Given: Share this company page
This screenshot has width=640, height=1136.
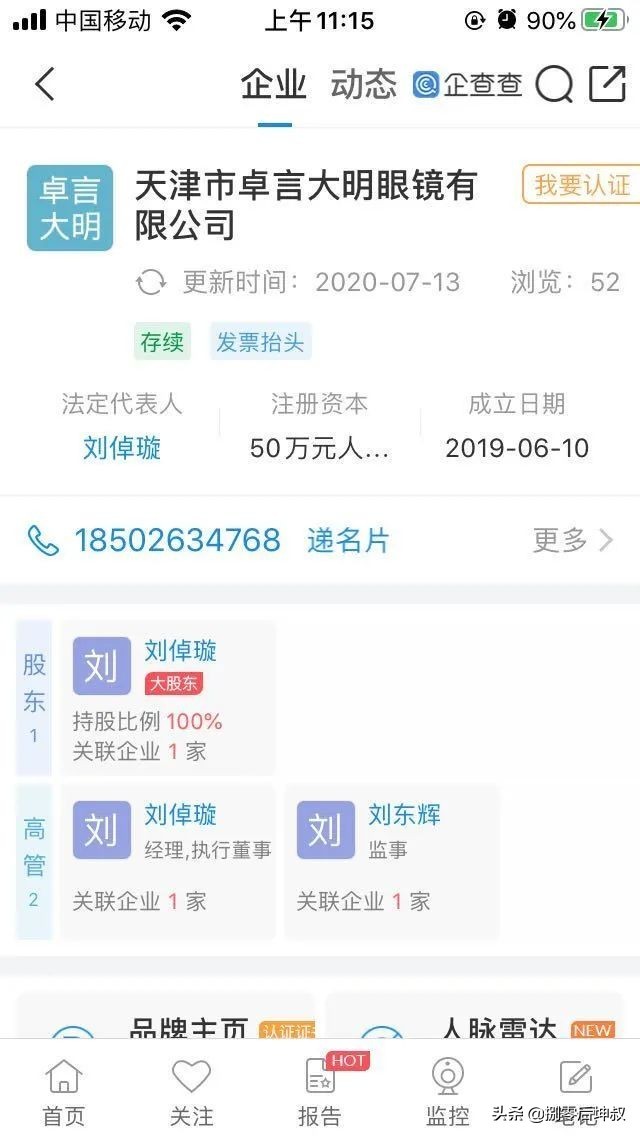Looking at the screenshot, I should tap(607, 85).
